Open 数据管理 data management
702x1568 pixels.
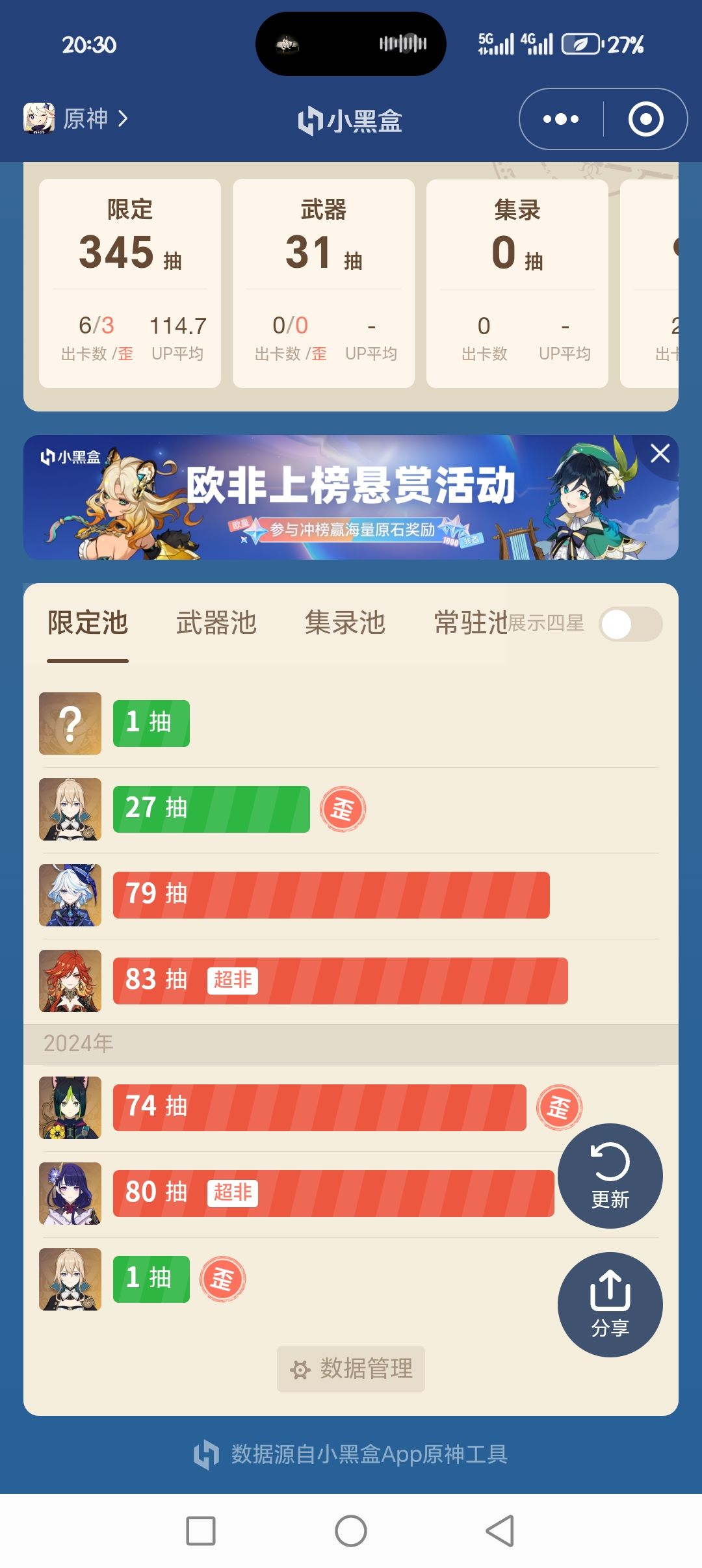click(x=351, y=1369)
